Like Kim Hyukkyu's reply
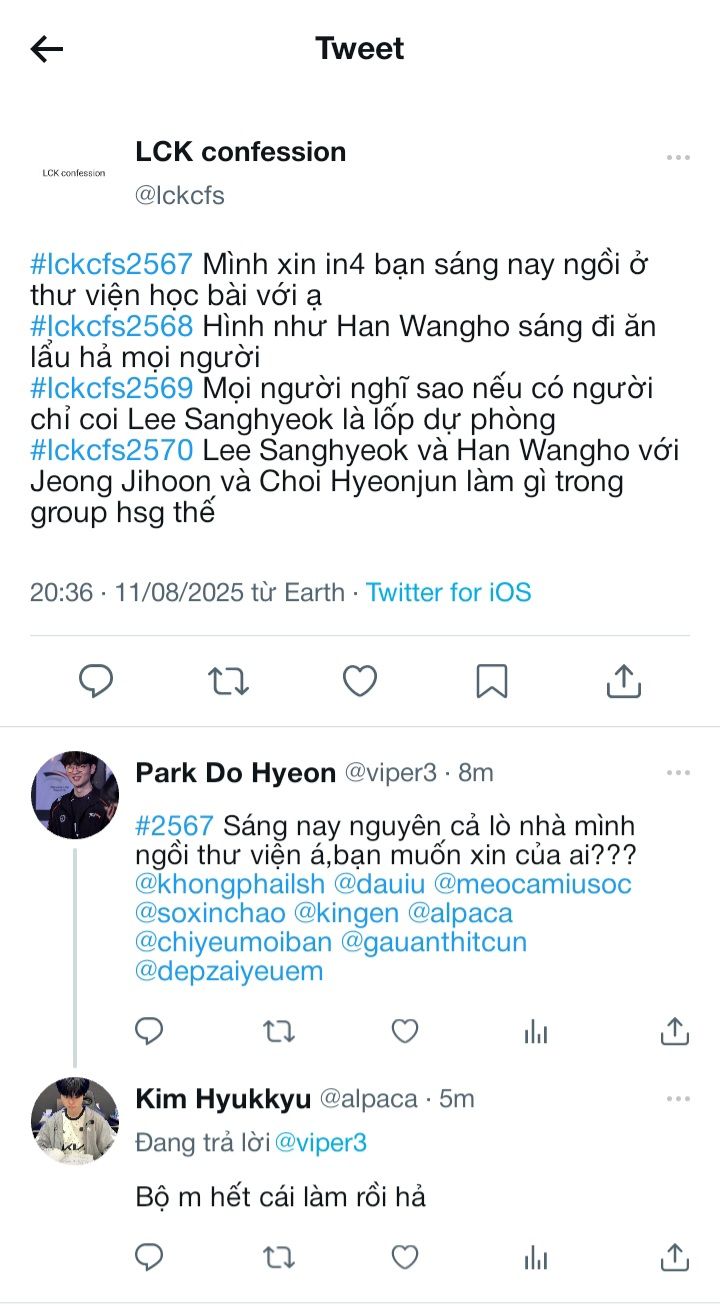 (404, 1256)
